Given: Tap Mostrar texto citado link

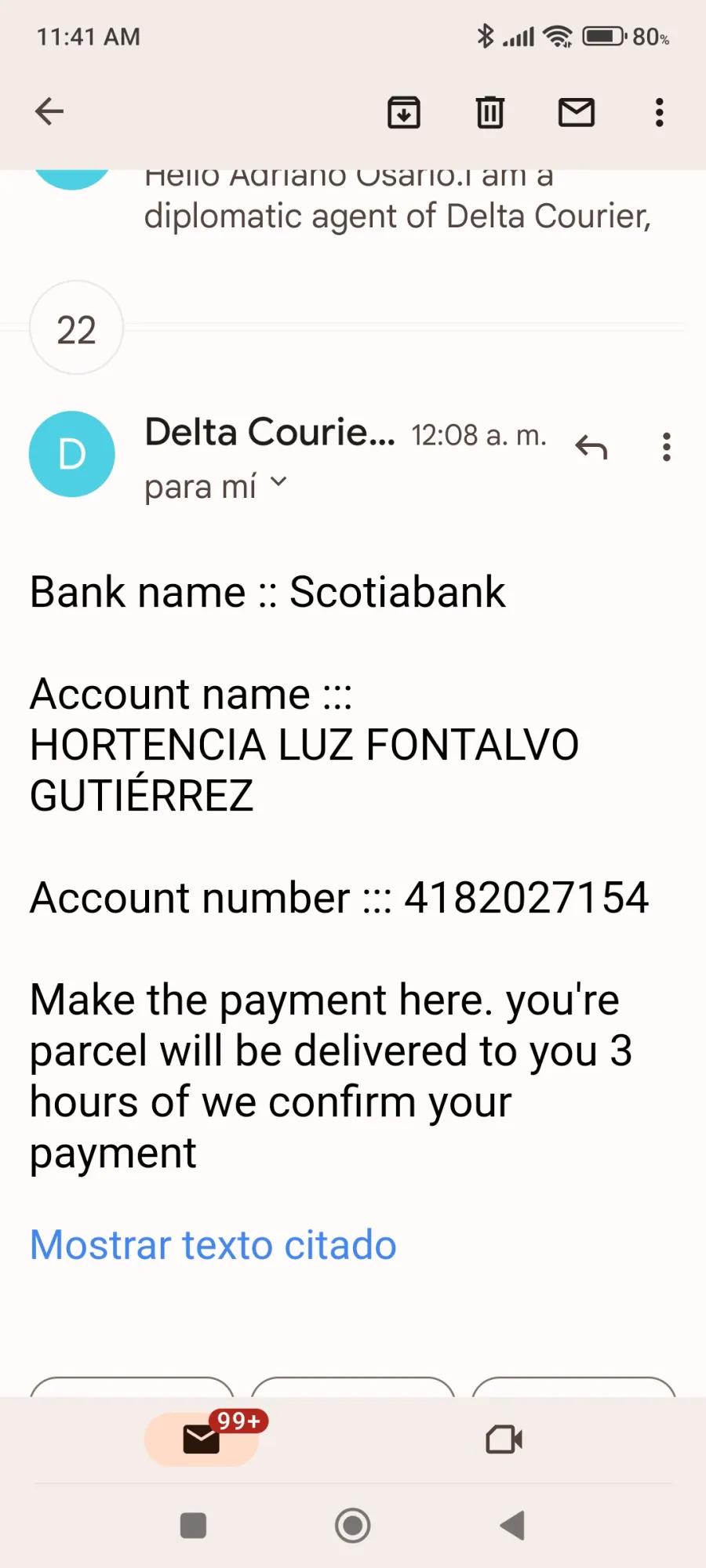Looking at the screenshot, I should point(213,1245).
